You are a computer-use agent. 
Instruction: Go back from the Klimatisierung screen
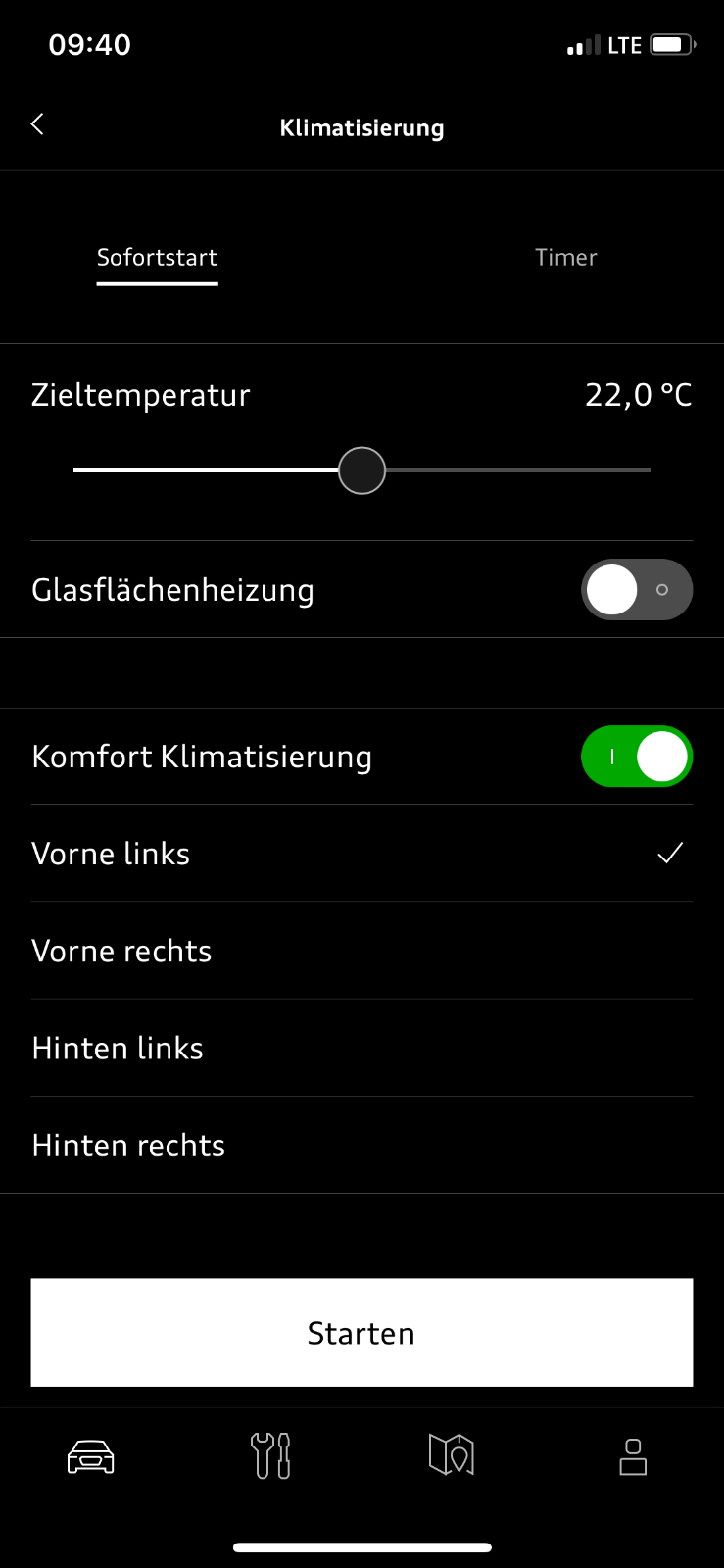[37, 124]
